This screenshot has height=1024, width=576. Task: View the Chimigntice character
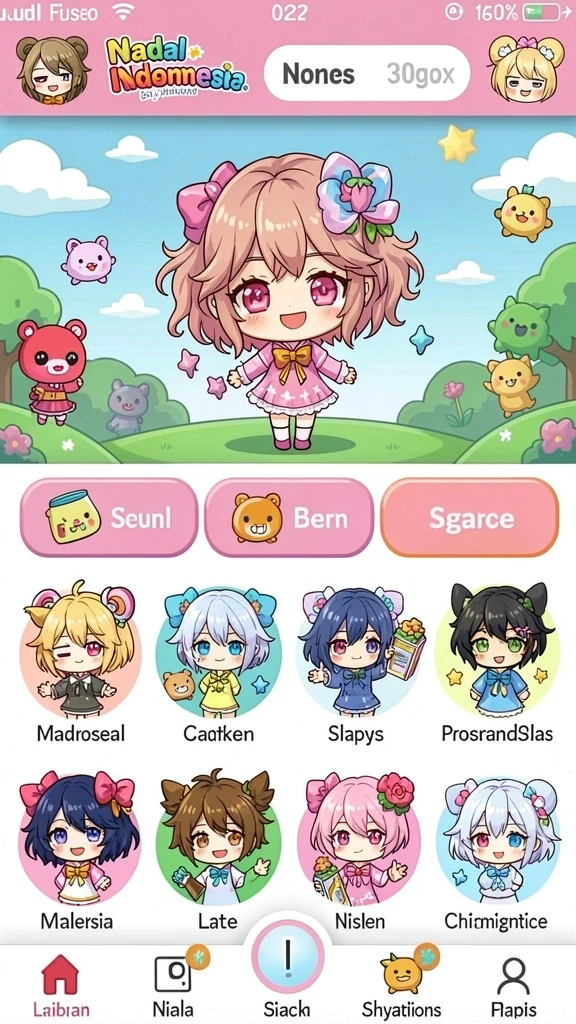(497, 849)
